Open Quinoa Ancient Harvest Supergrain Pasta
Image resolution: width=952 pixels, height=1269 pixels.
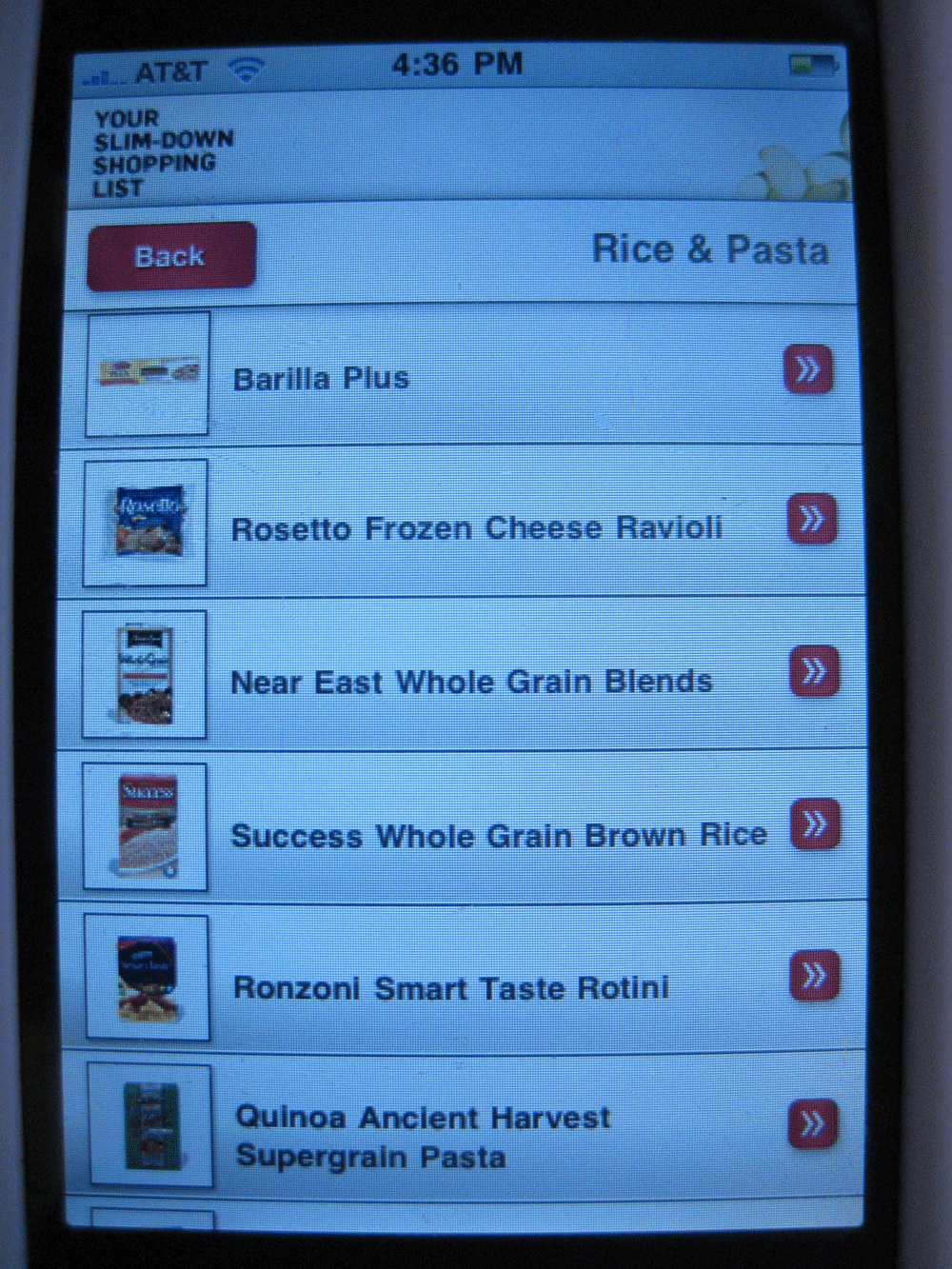click(423, 1136)
